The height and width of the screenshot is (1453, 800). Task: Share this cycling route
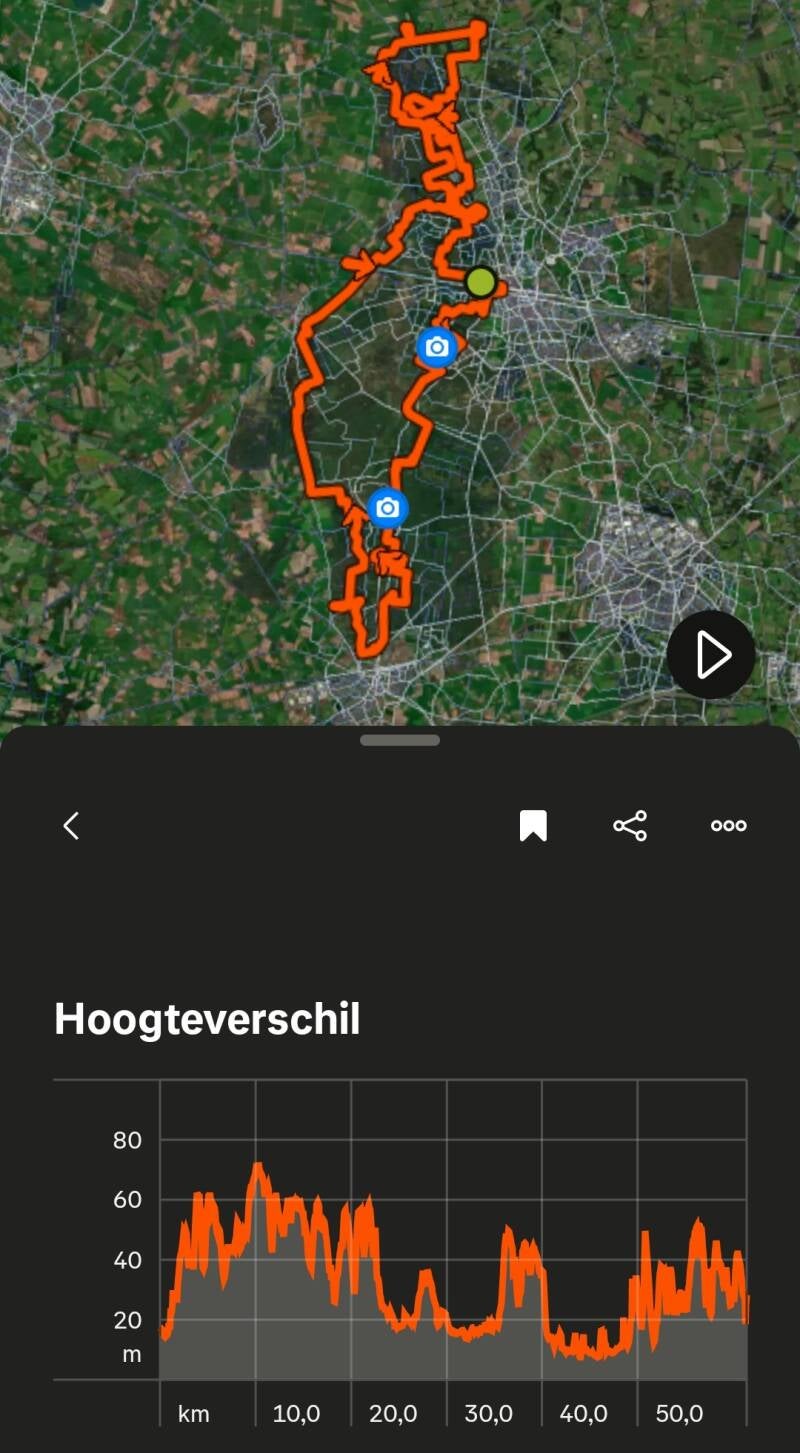tap(630, 826)
